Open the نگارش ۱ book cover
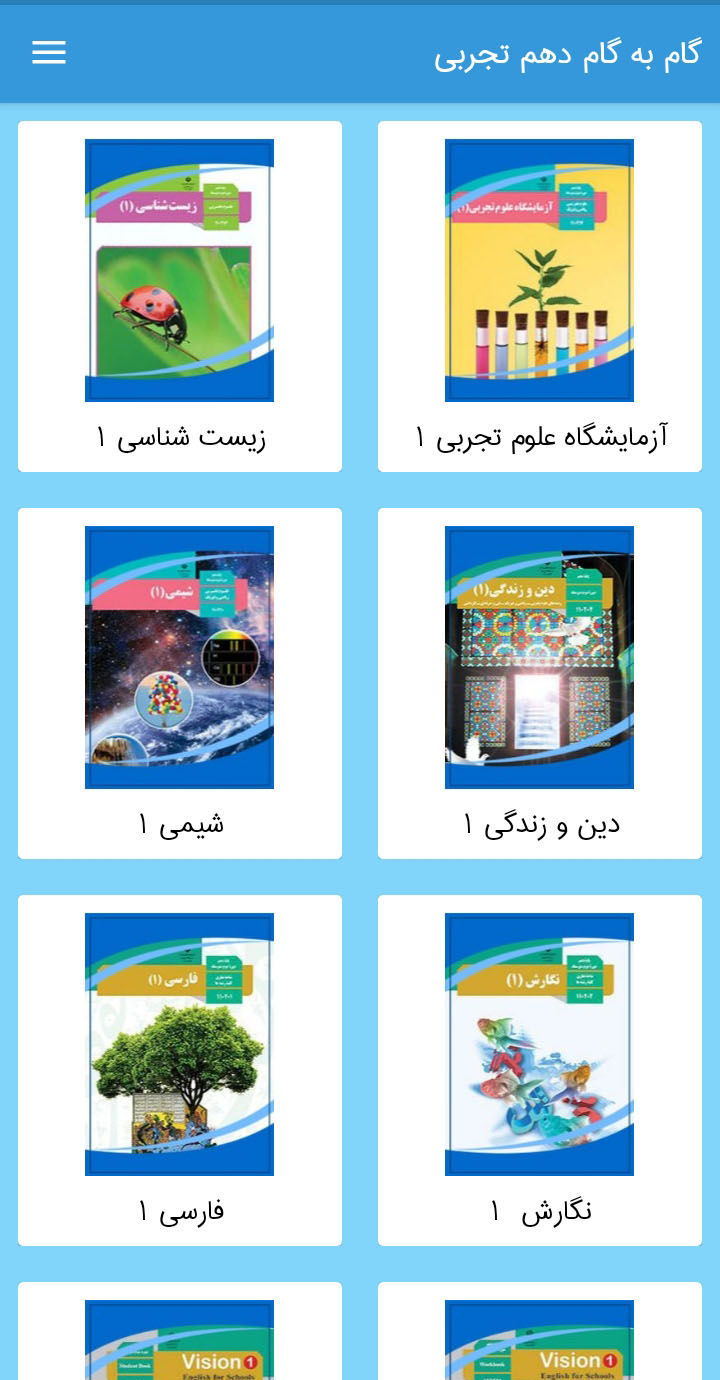This screenshot has width=720, height=1380. [x=540, y=1042]
